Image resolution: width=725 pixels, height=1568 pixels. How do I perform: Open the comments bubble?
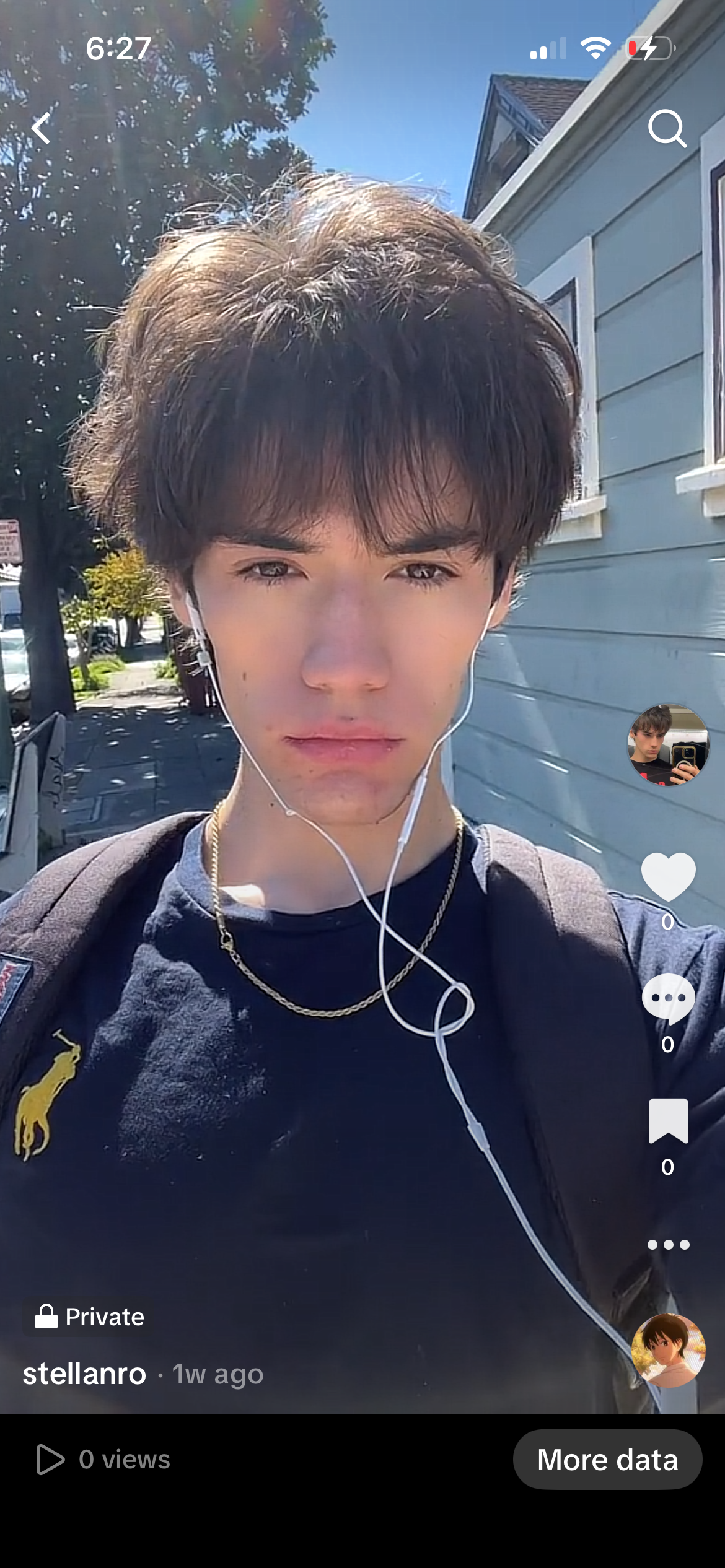667,999
